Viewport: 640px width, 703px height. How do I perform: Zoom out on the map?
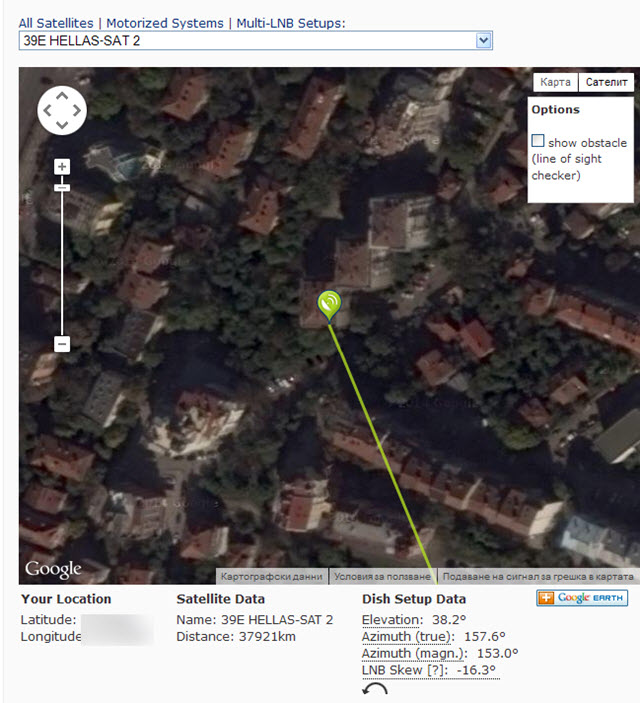pyautogui.click(x=62, y=344)
